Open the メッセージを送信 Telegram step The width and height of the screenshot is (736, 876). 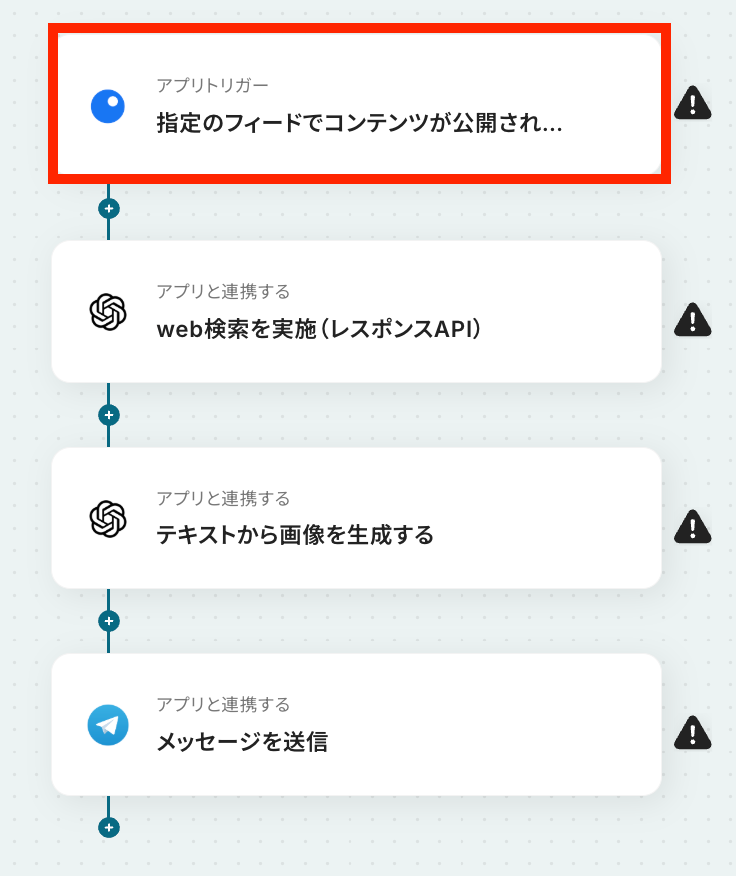point(356,725)
